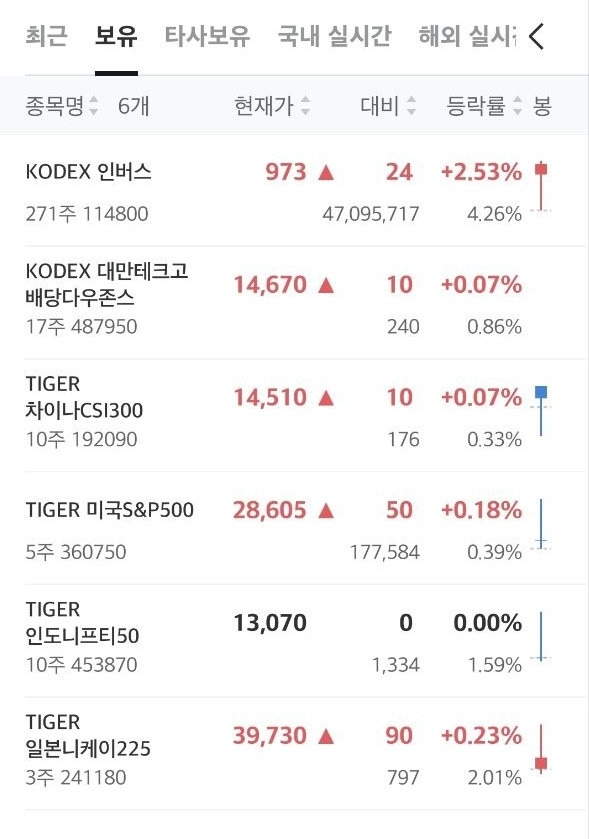Open the 해외 실시간 tab
Viewport: 589px width, 839px height.
coord(468,36)
